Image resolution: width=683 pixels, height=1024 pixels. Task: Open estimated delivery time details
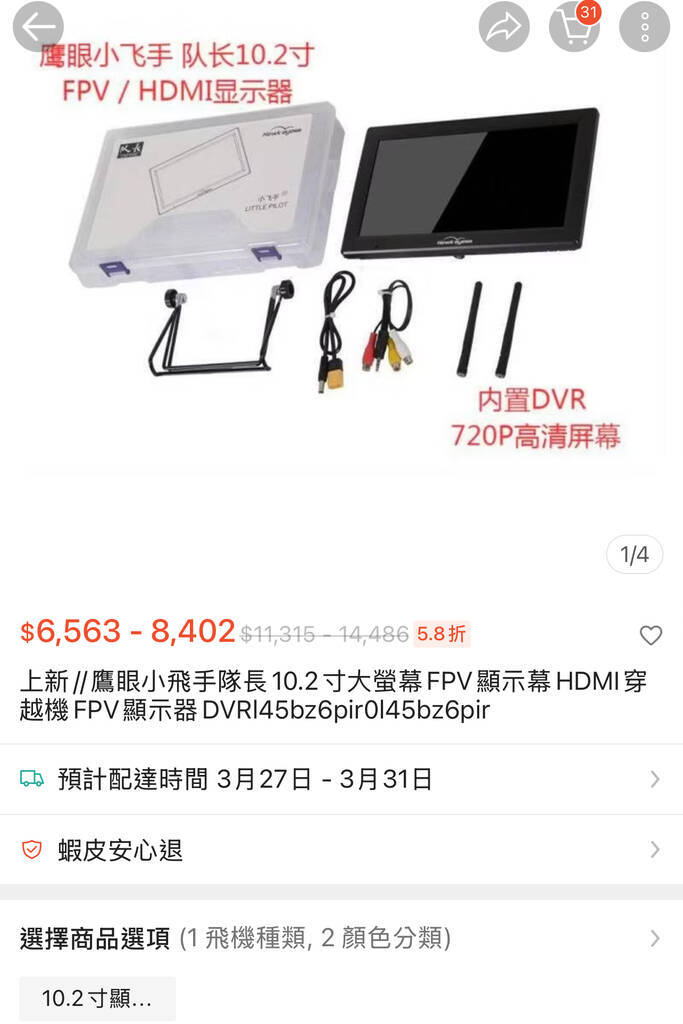pyautogui.click(x=341, y=779)
